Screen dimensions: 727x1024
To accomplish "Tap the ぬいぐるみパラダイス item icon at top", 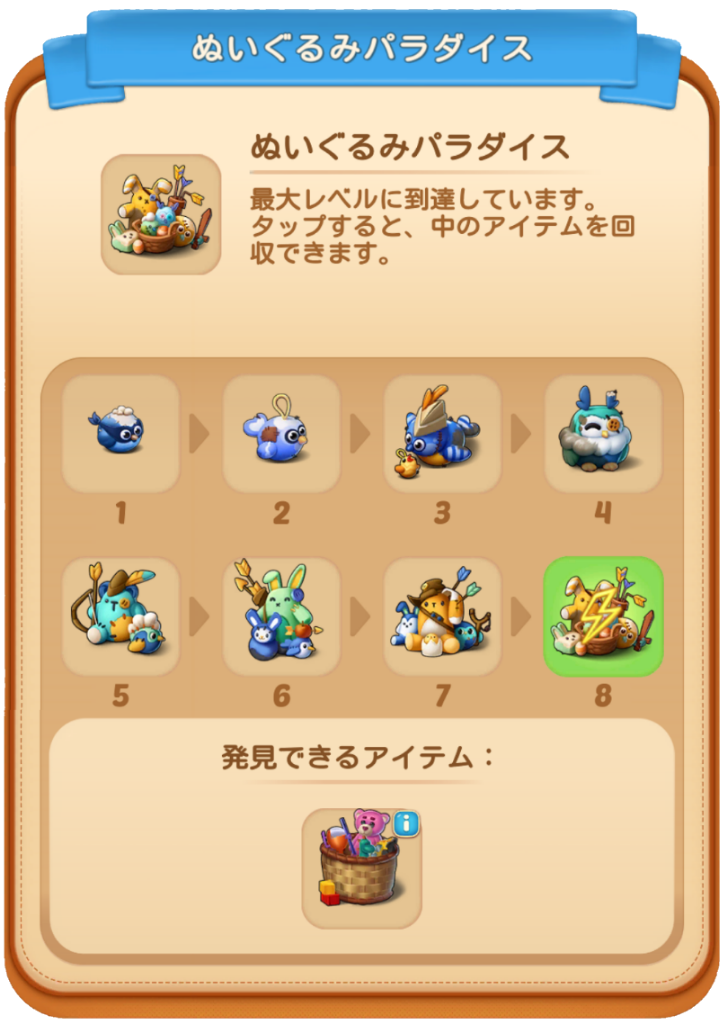I will pos(160,214).
